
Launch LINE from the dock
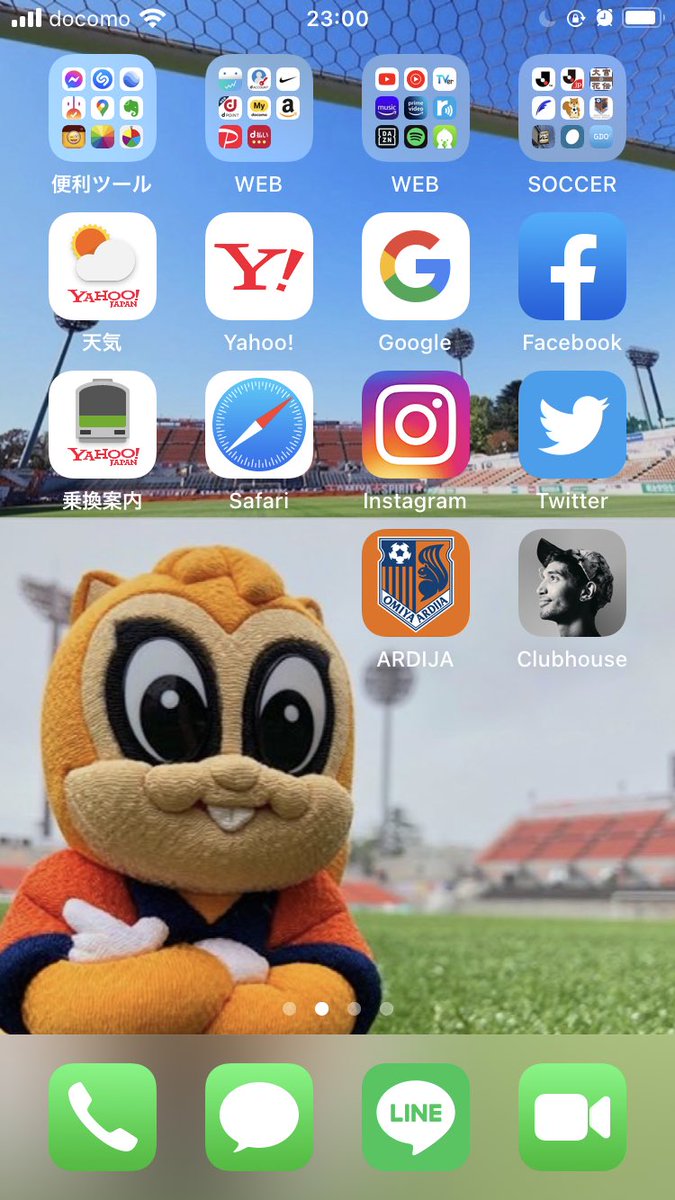click(415, 1117)
